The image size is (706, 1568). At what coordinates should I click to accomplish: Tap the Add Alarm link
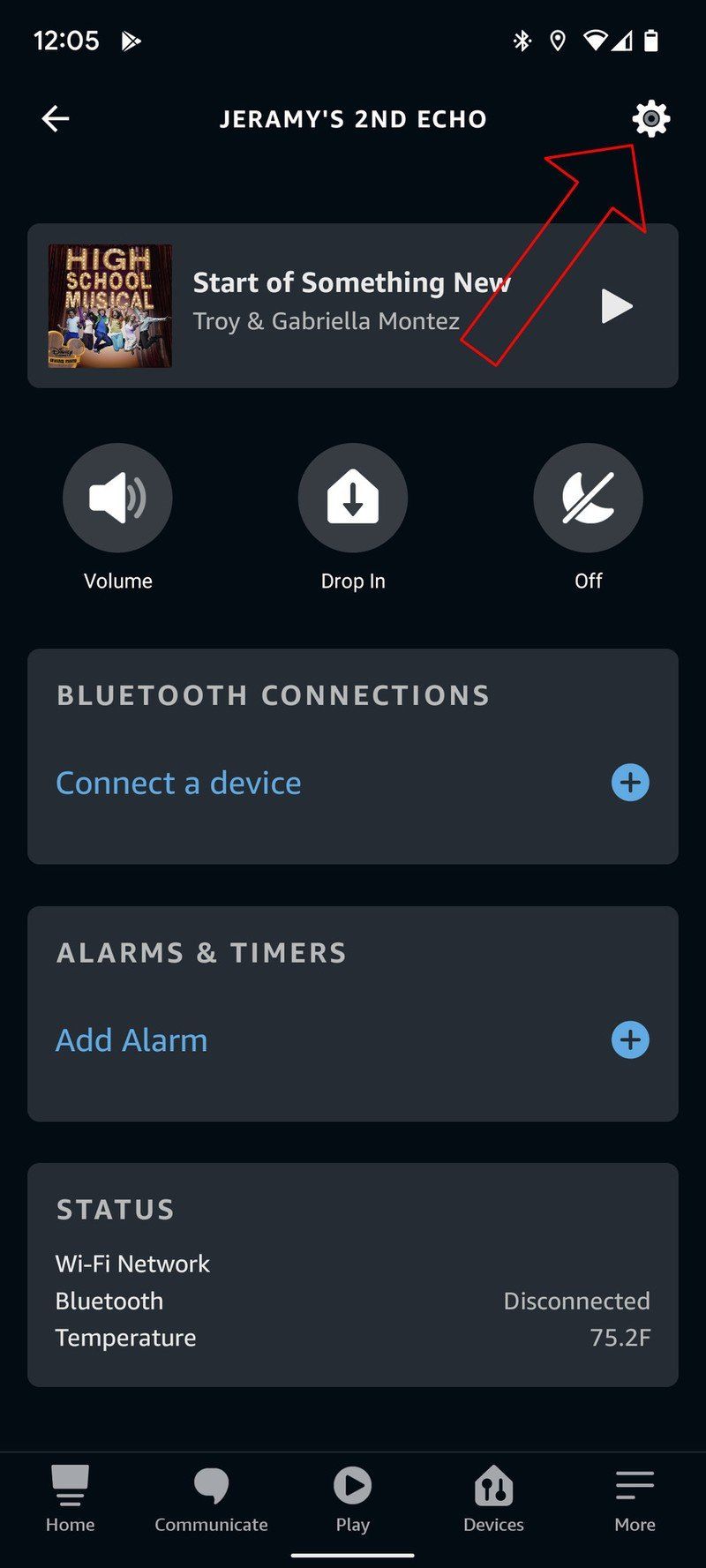(x=131, y=1039)
